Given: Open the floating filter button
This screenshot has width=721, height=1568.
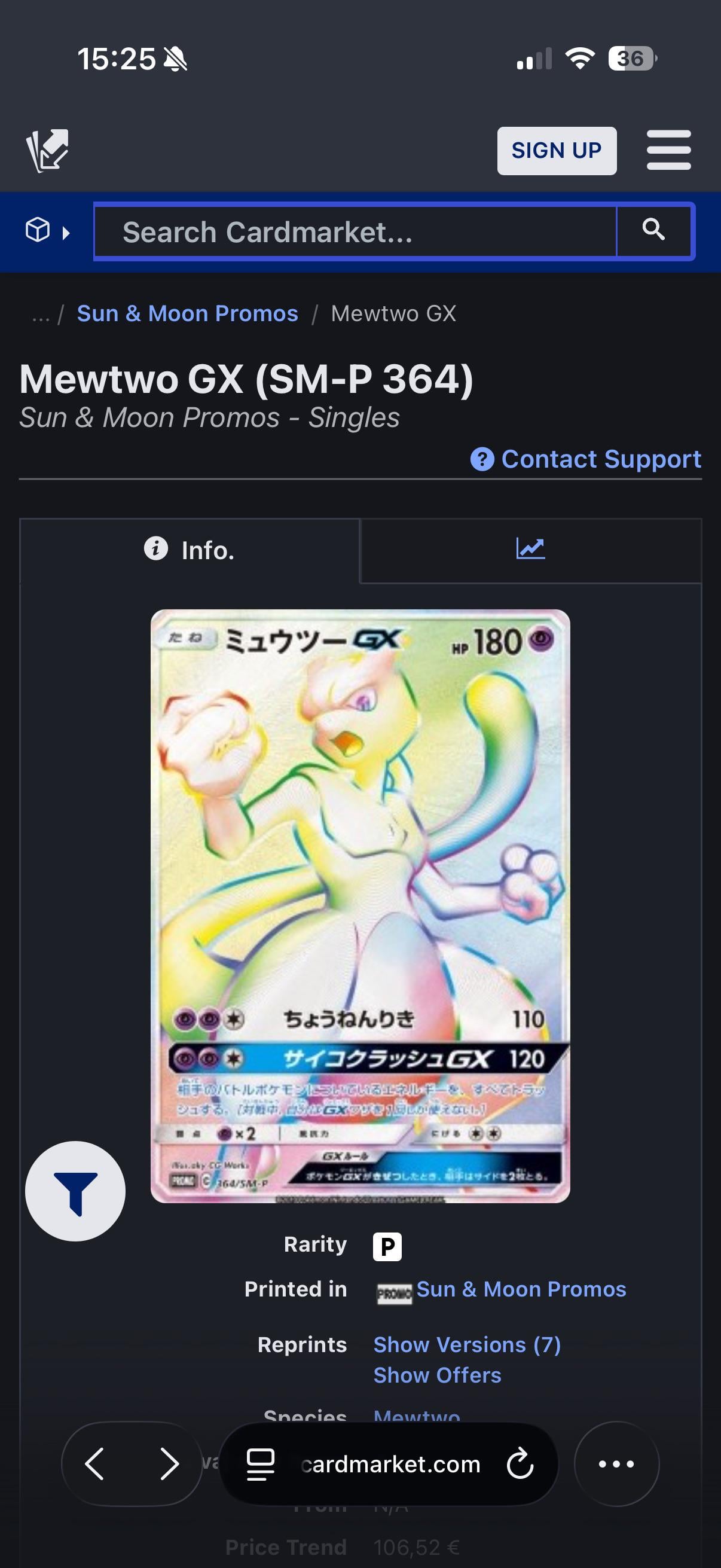Looking at the screenshot, I should 75,1191.
